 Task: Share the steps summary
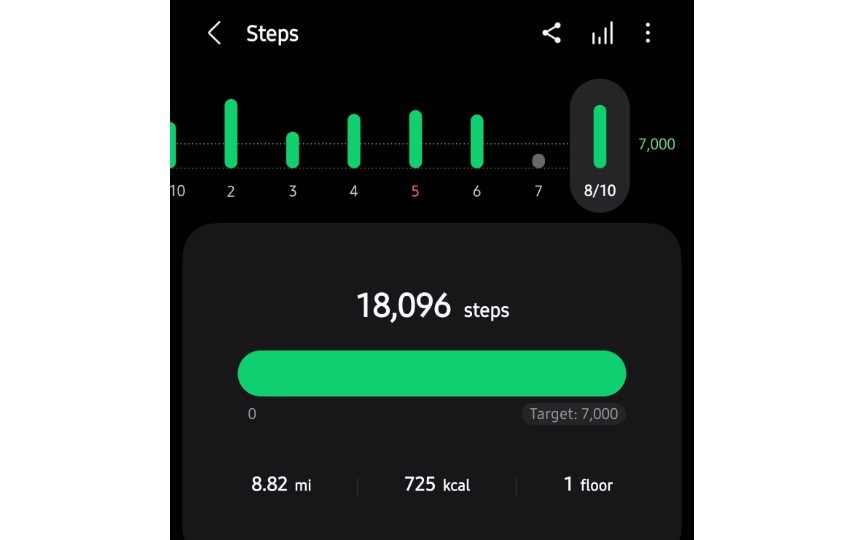tap(551, 34)
